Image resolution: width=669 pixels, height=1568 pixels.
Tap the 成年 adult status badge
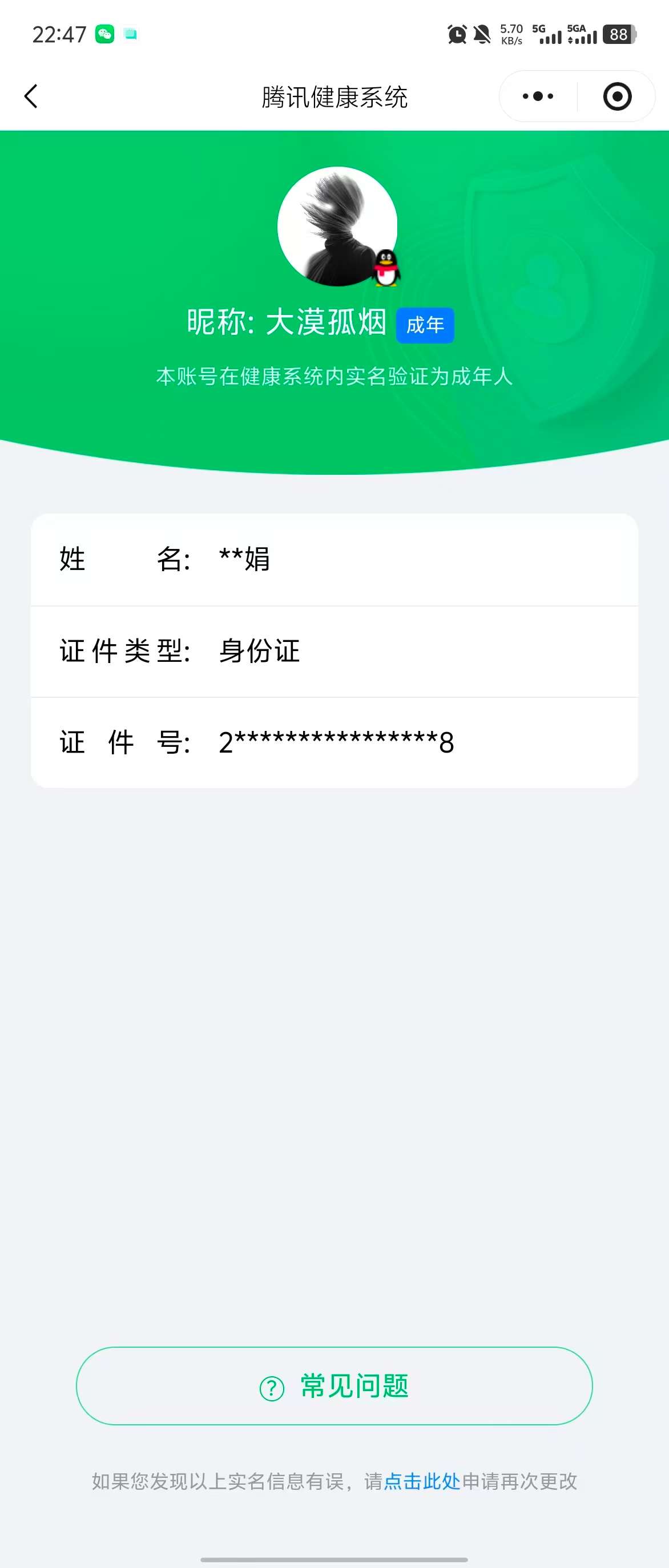(425, 326)
